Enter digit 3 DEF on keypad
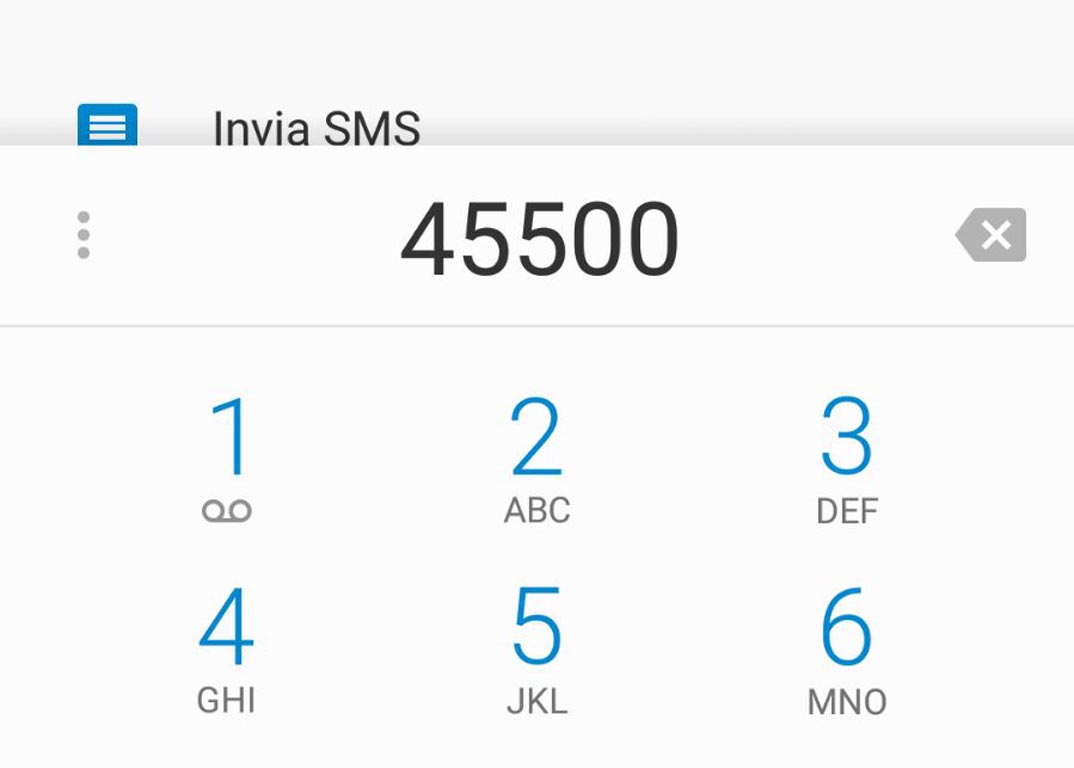 tap(846, 457)
